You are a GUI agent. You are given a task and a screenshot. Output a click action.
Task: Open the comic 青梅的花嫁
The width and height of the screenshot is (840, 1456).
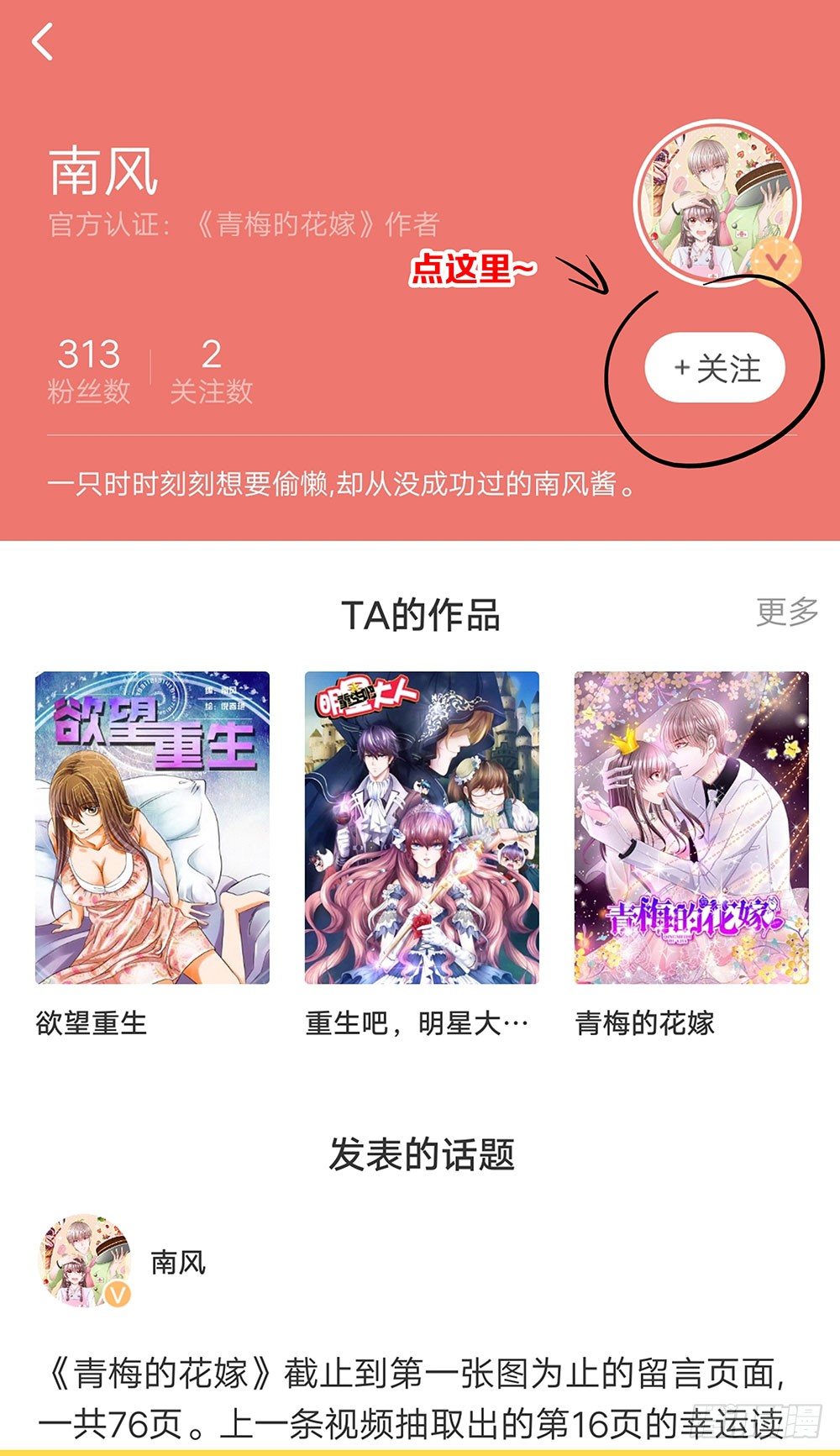point(690,828)
